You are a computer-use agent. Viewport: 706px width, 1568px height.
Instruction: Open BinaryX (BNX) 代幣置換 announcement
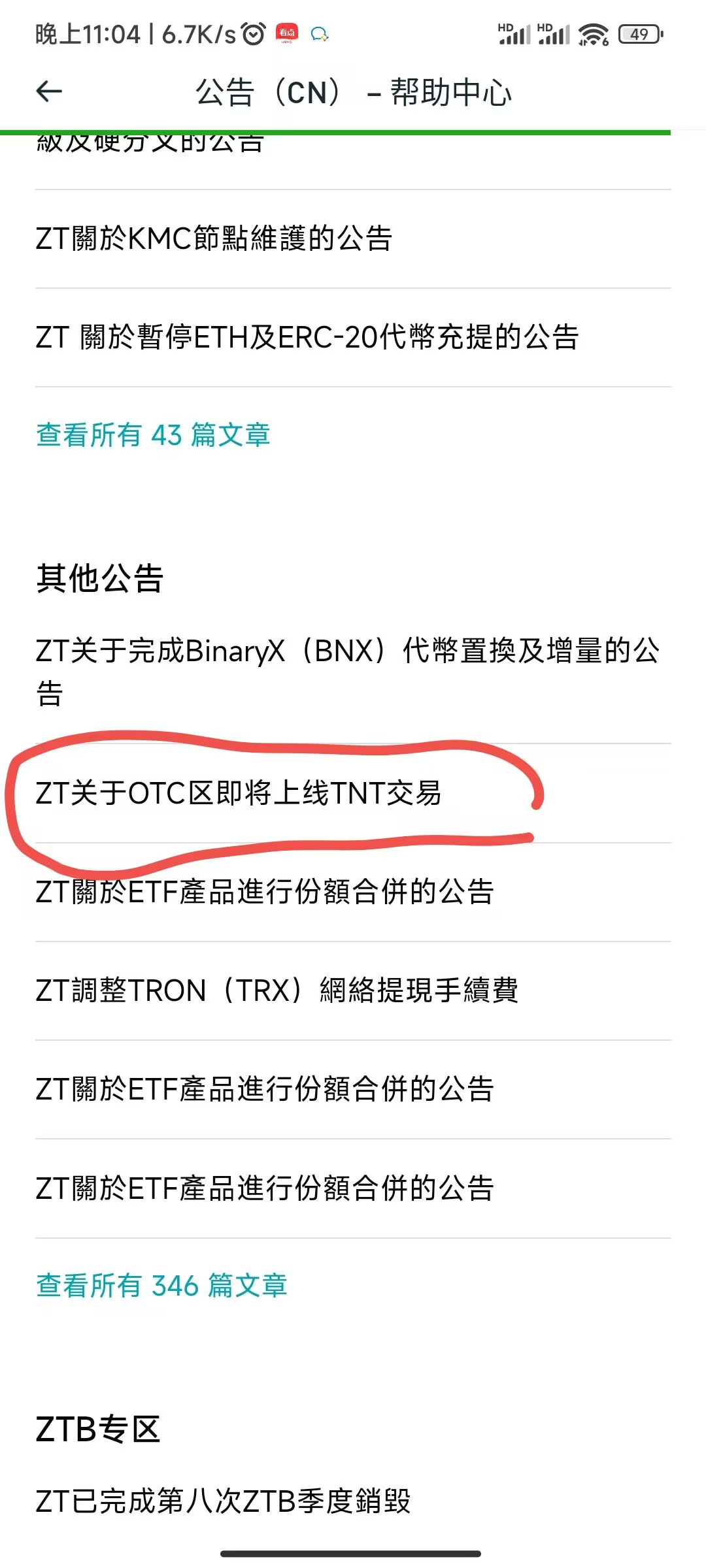pyautogui.click(x=346, y=672)
